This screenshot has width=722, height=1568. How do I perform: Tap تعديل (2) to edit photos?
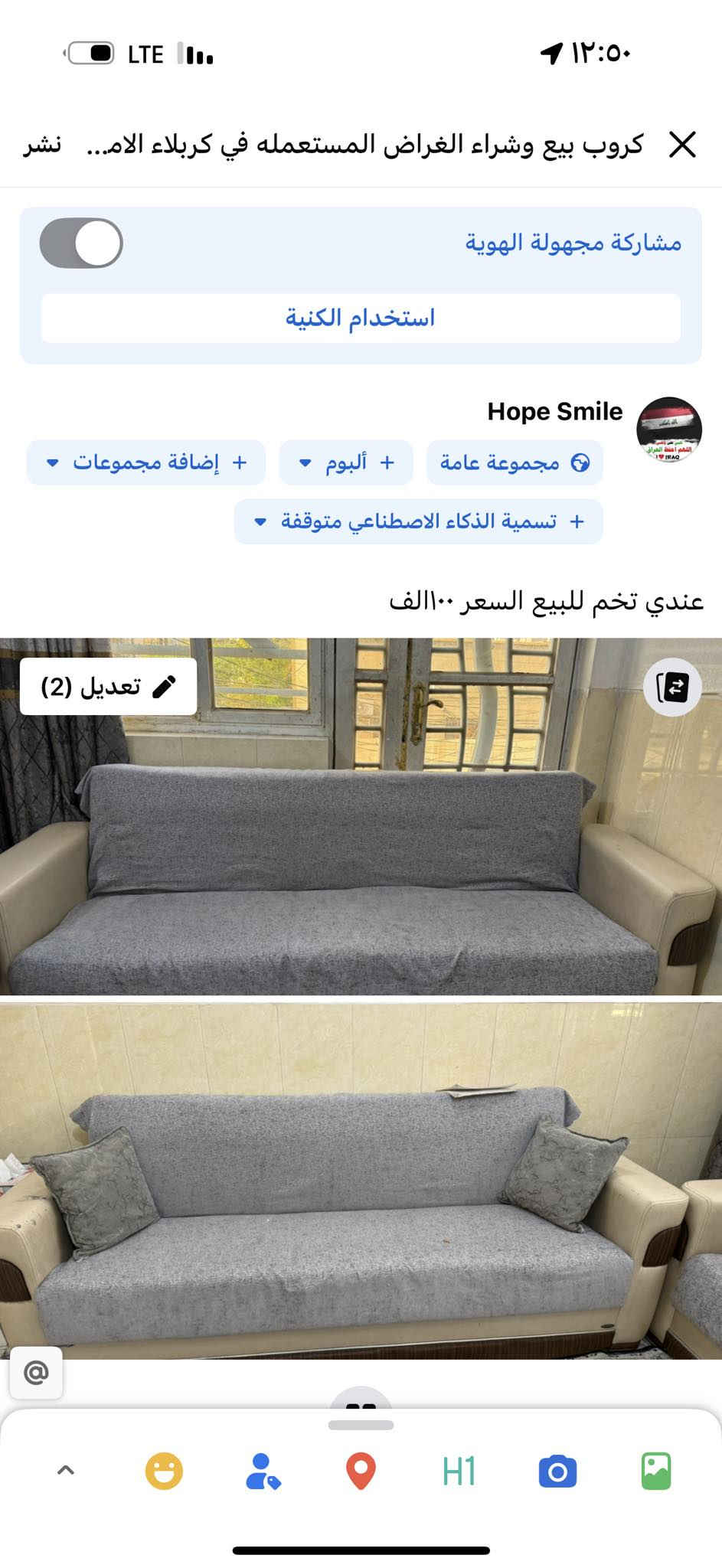click(x=108, y=687)
